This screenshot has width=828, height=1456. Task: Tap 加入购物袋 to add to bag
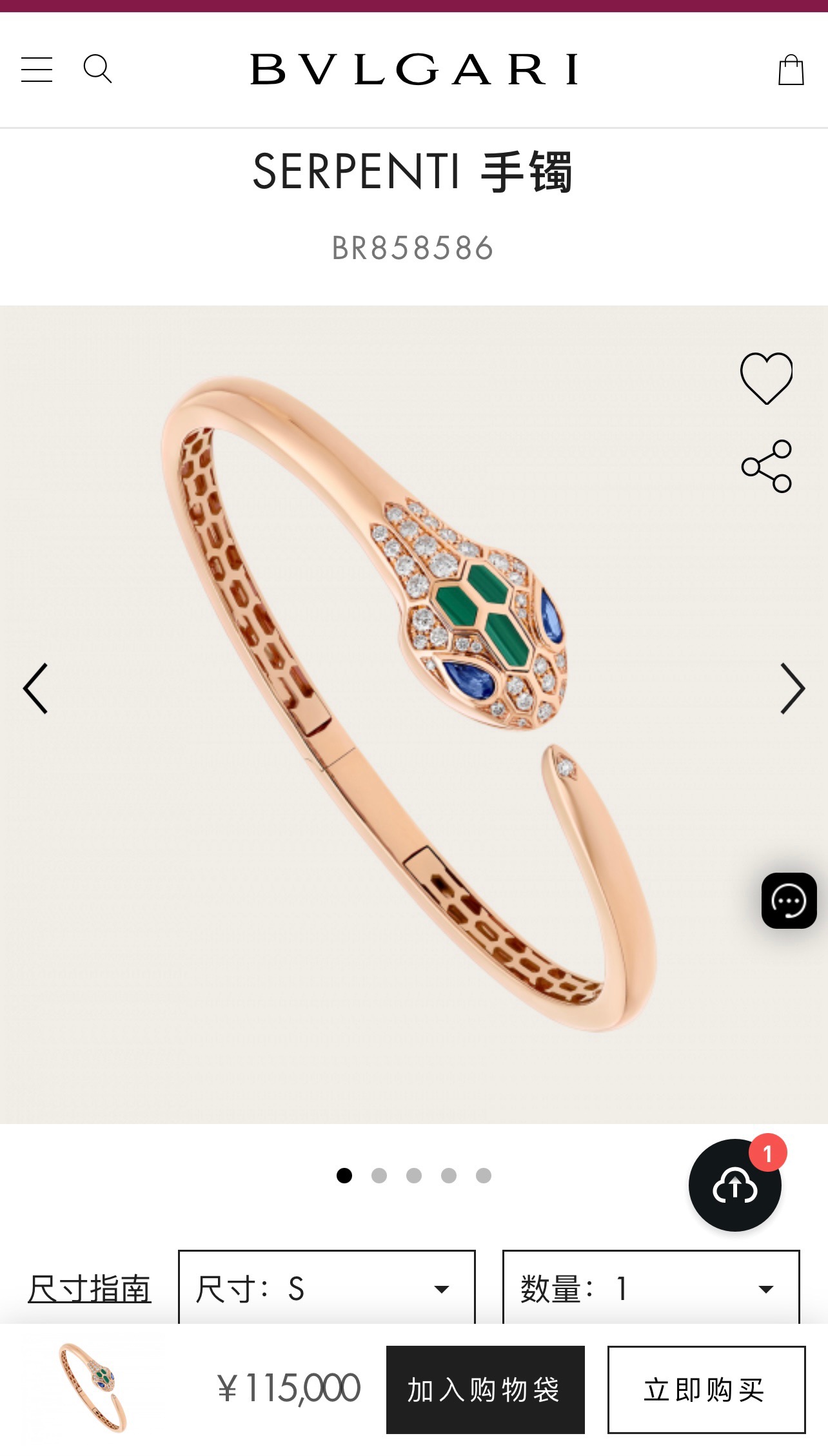[485, 1390]
